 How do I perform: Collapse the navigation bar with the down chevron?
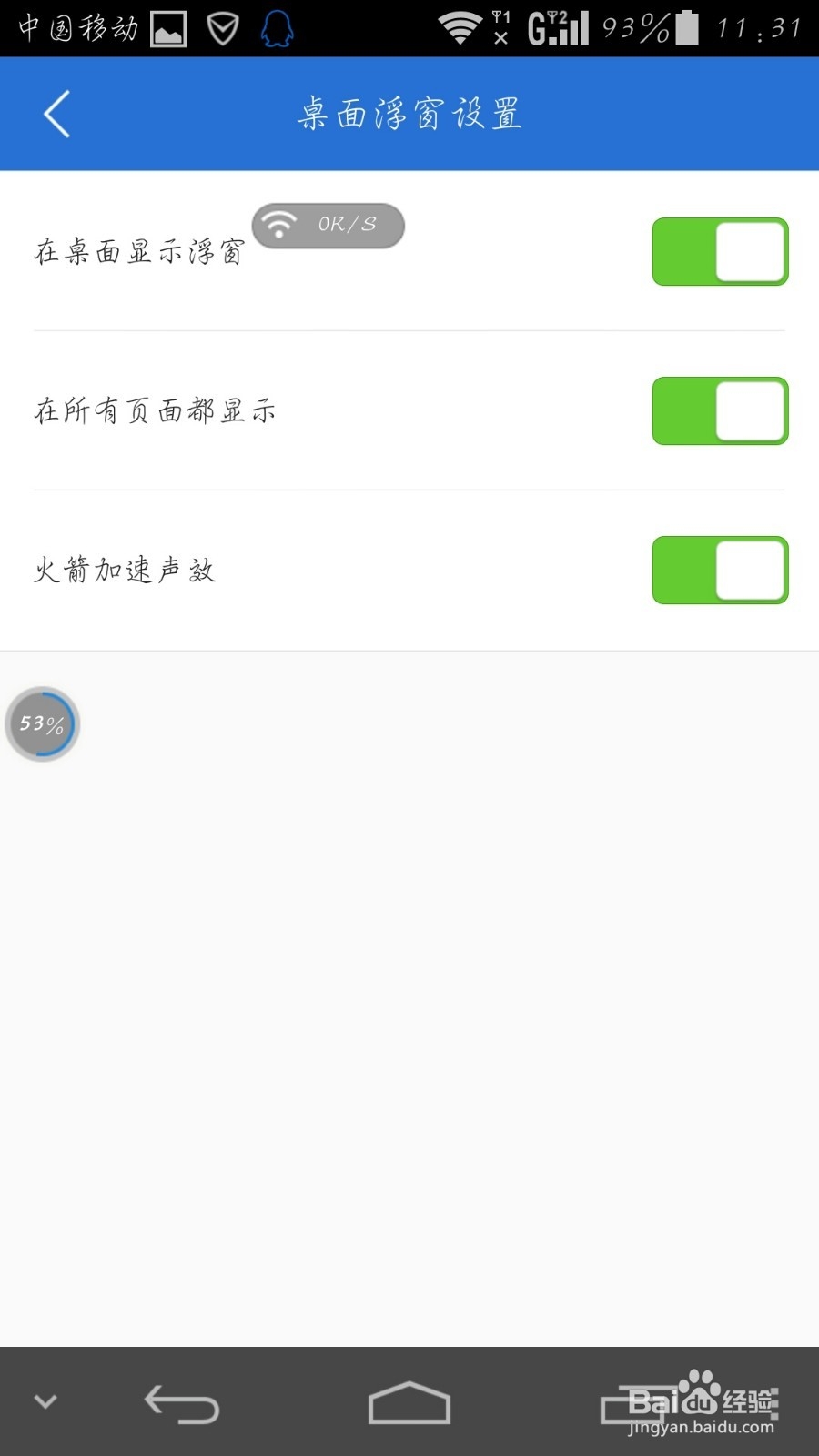click(45, 1401)
